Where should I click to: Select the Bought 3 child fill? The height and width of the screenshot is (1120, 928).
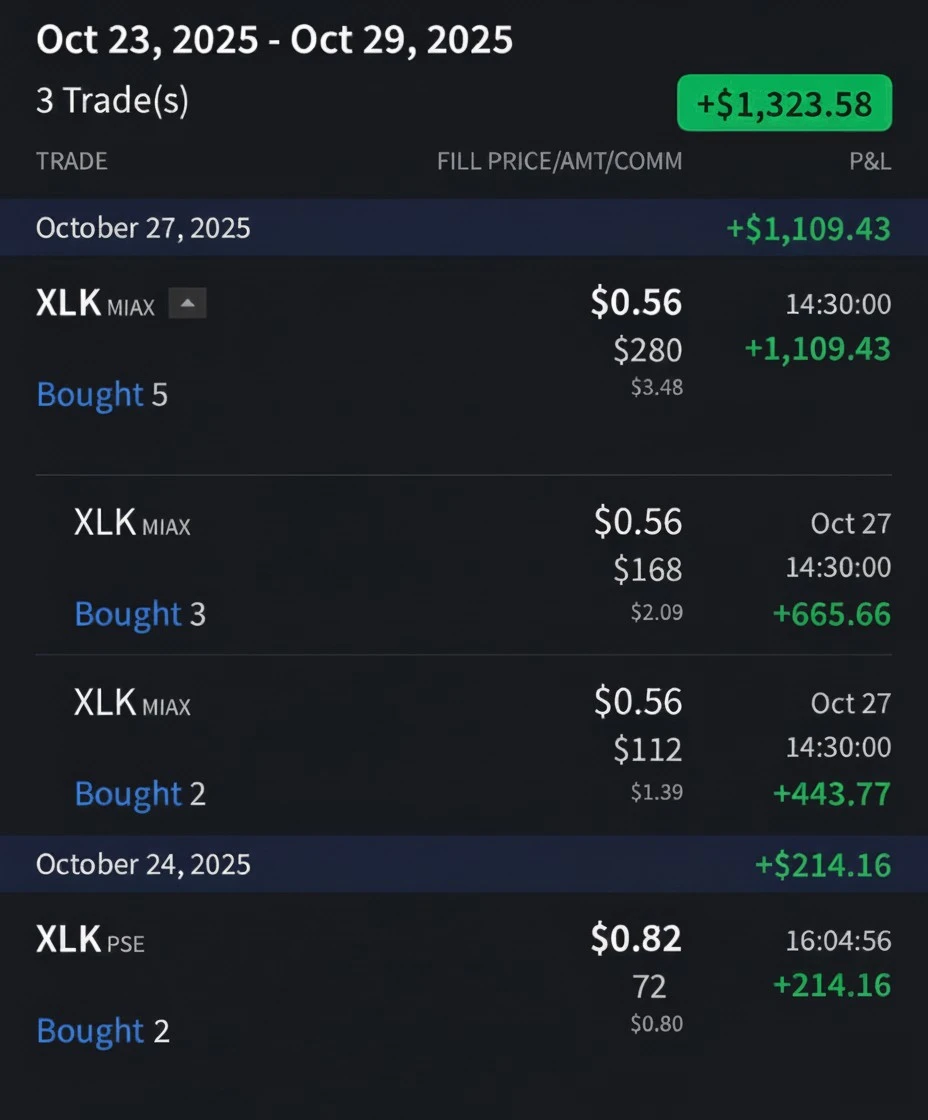coord(139,614)
